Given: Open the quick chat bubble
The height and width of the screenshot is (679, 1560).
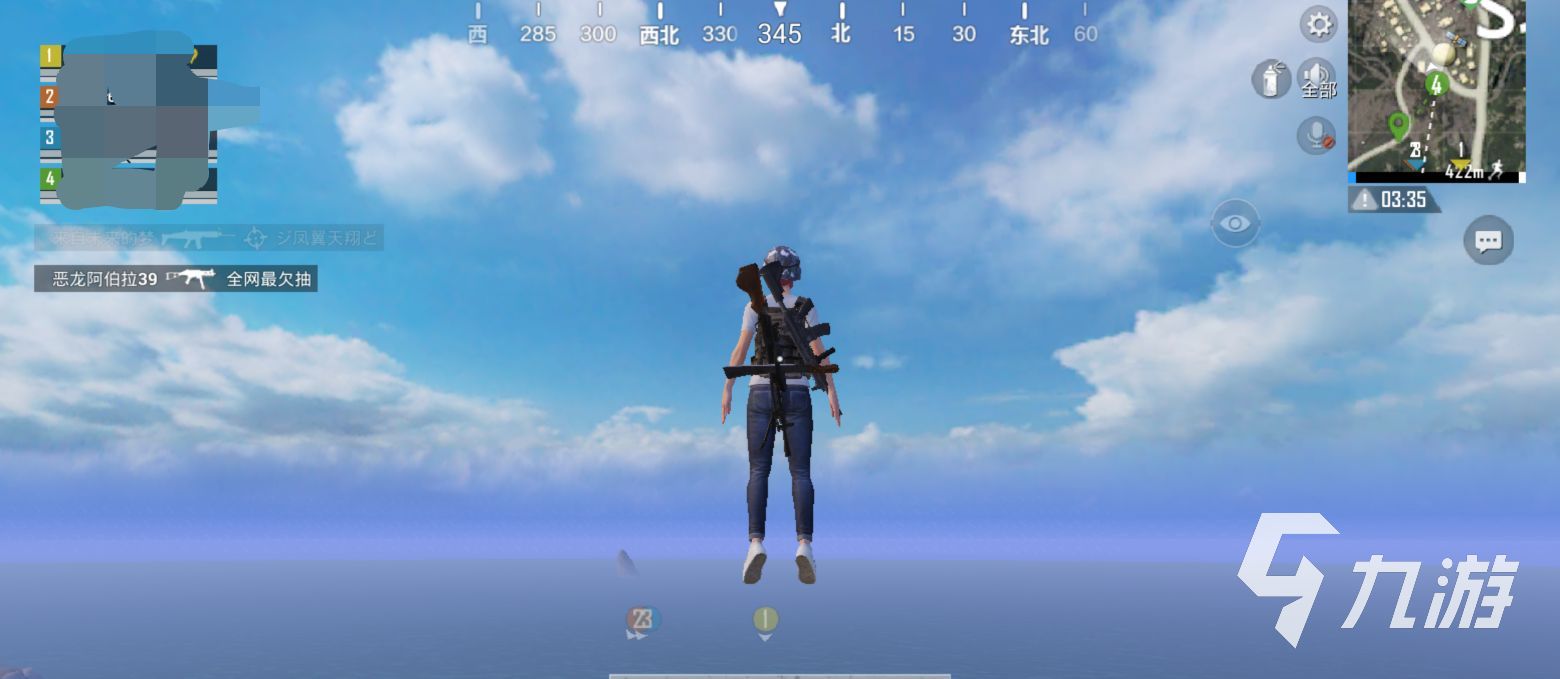Looking at the screenshot, I should coord(1488,241).
